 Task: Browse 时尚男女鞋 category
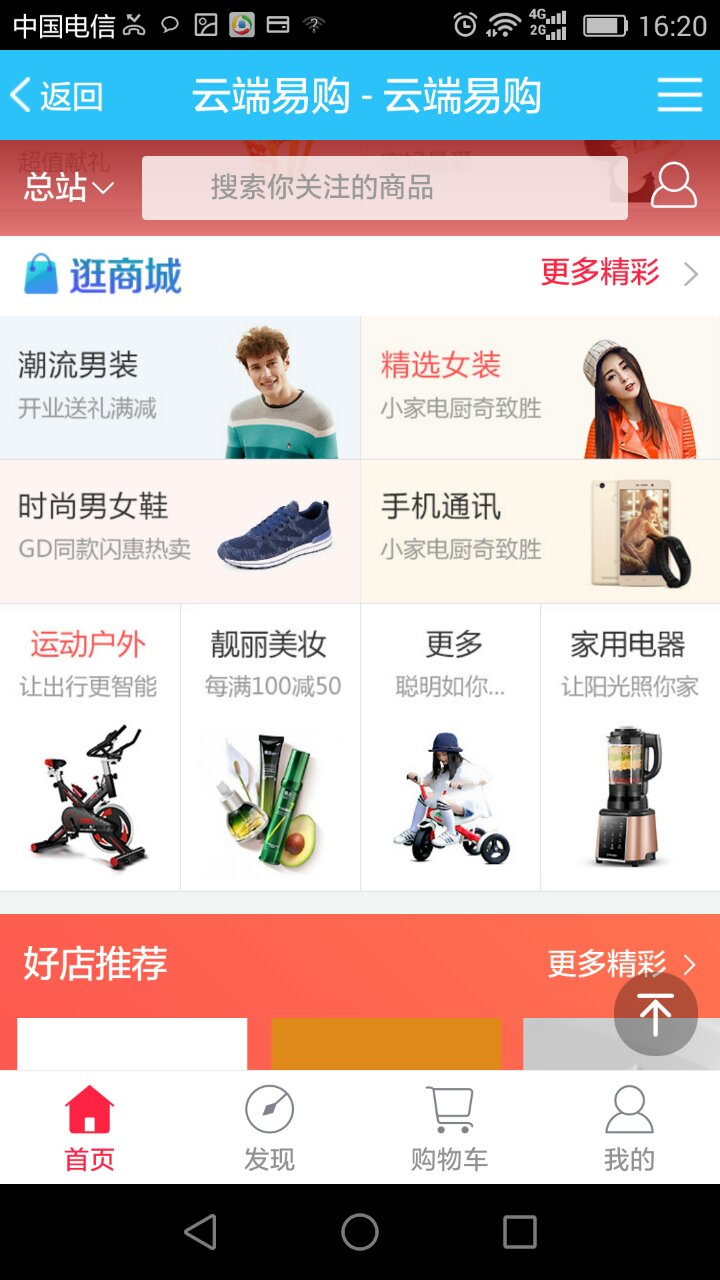(x=180, y=531)
